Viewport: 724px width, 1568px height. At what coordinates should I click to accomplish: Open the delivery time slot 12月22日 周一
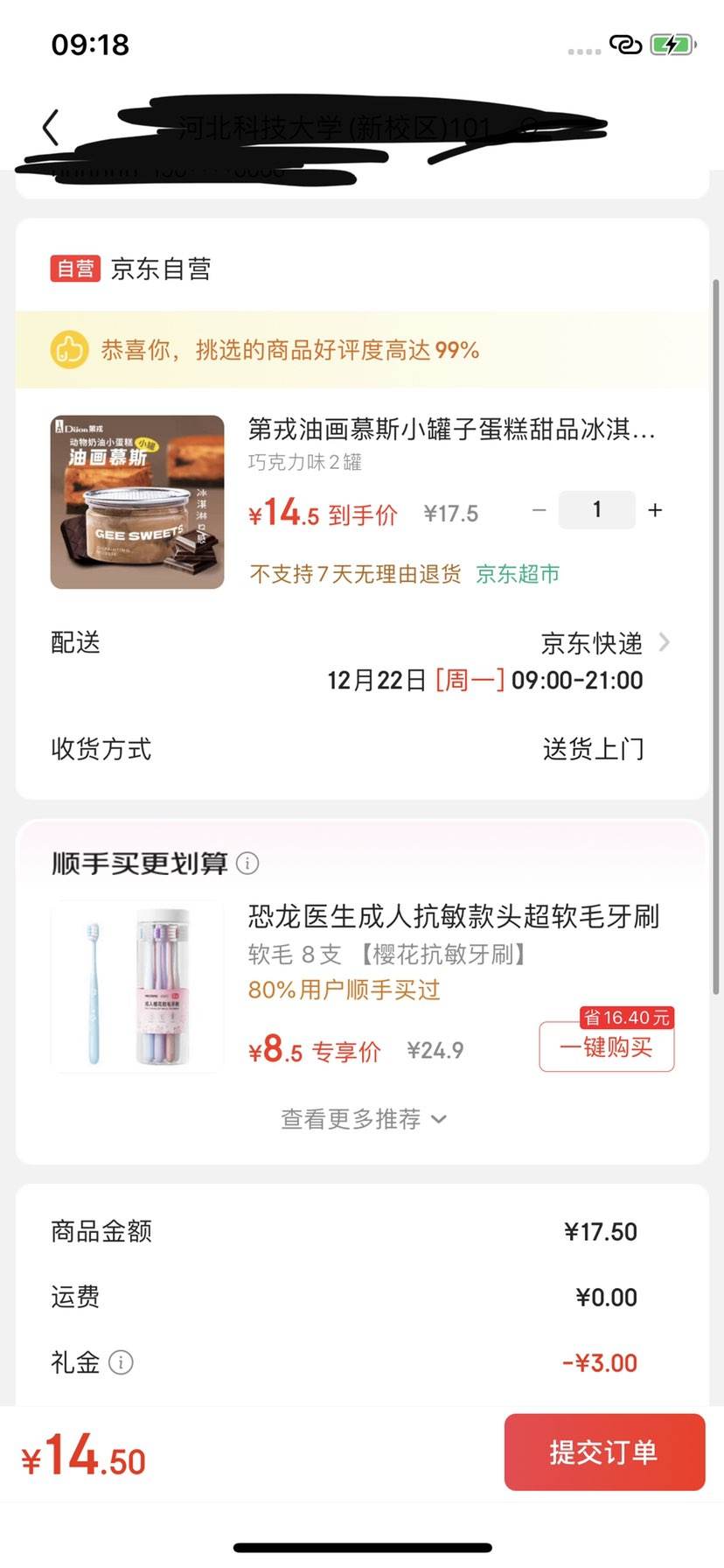click(487, 681)
